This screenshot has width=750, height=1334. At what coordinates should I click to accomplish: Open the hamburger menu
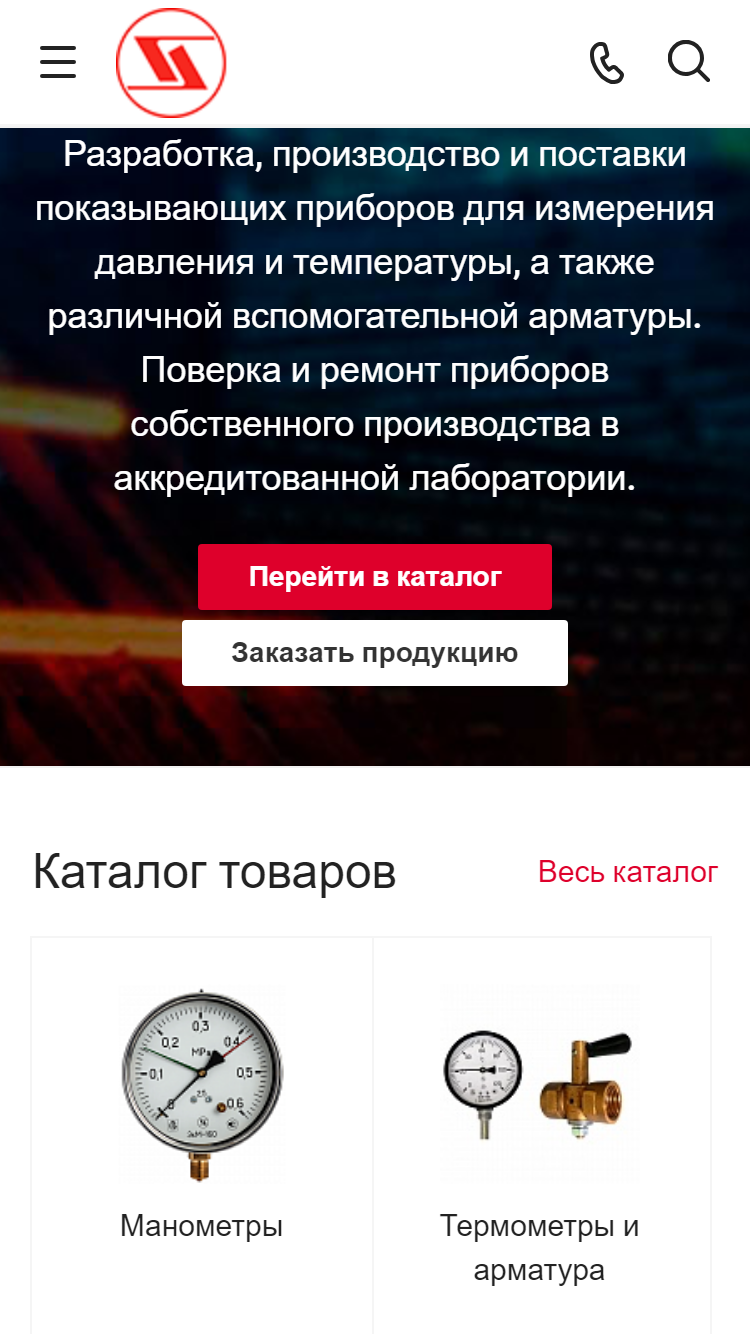[x=58, y=62]
